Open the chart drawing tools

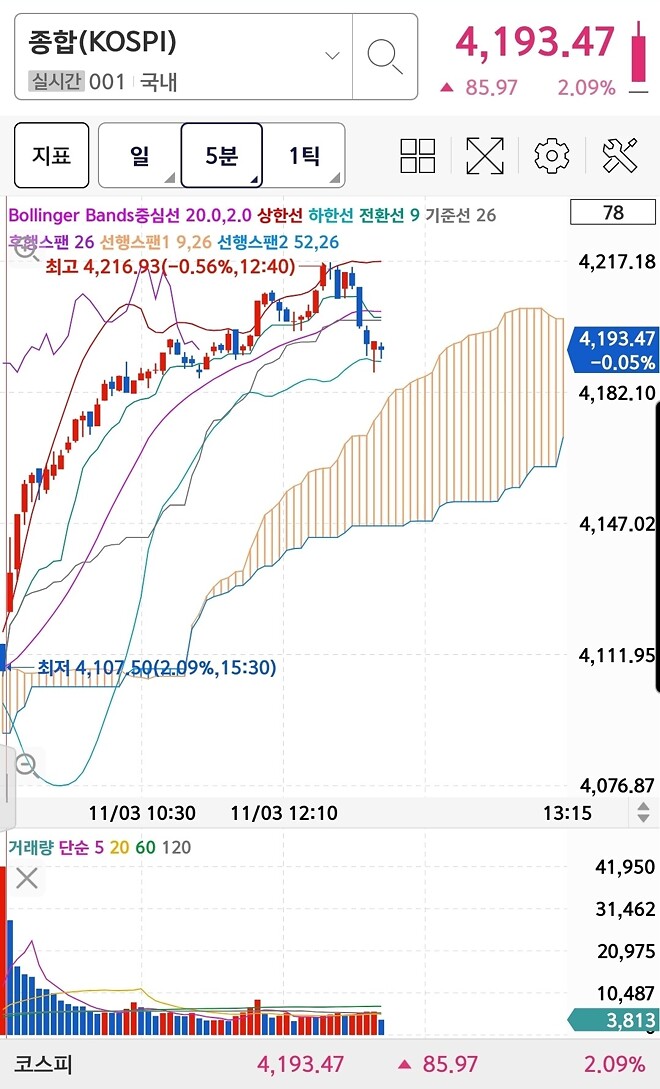coord(620,155)
